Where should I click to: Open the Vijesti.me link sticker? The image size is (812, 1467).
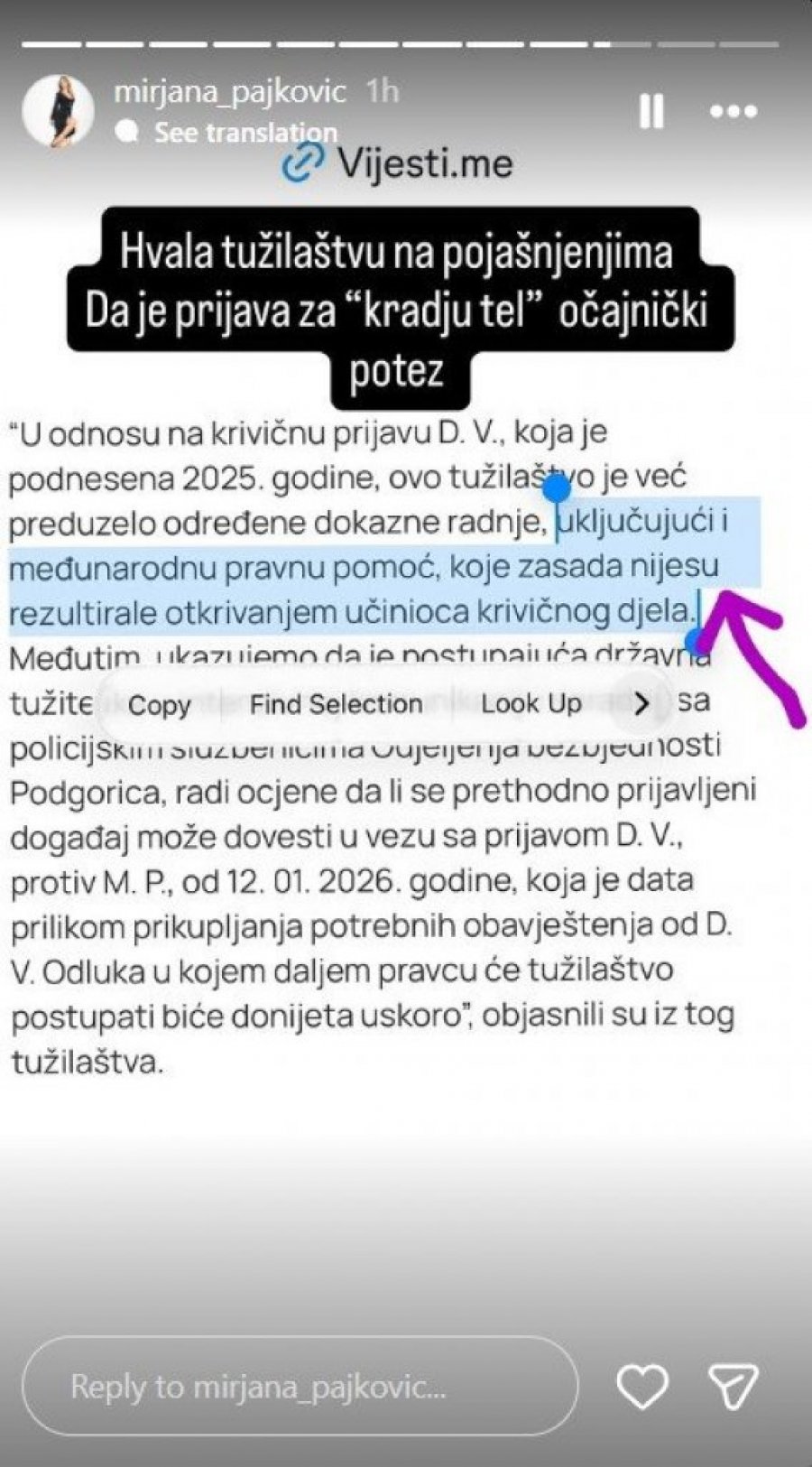click(398, 163)
